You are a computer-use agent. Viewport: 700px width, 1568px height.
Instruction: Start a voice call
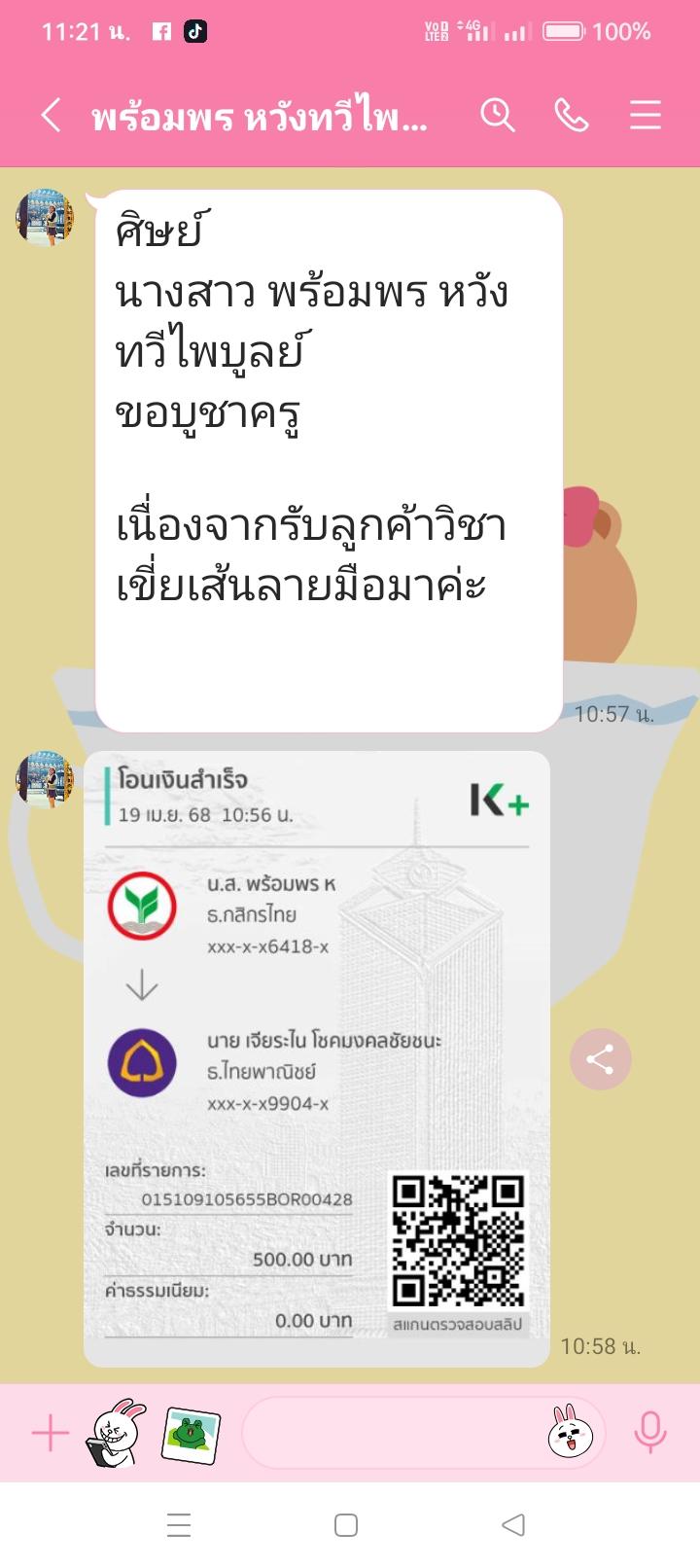click(571, 116)
